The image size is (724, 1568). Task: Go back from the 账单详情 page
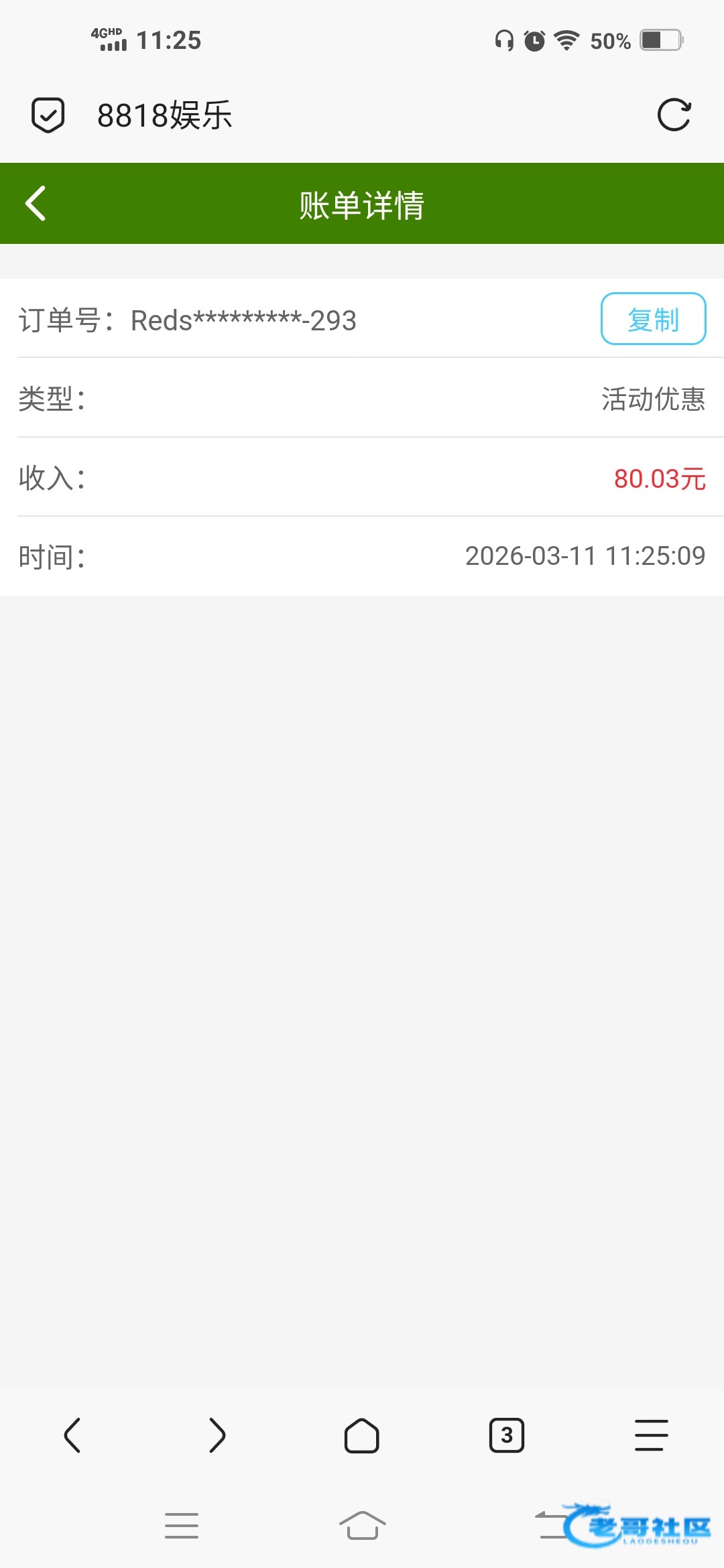click(36, 204)
